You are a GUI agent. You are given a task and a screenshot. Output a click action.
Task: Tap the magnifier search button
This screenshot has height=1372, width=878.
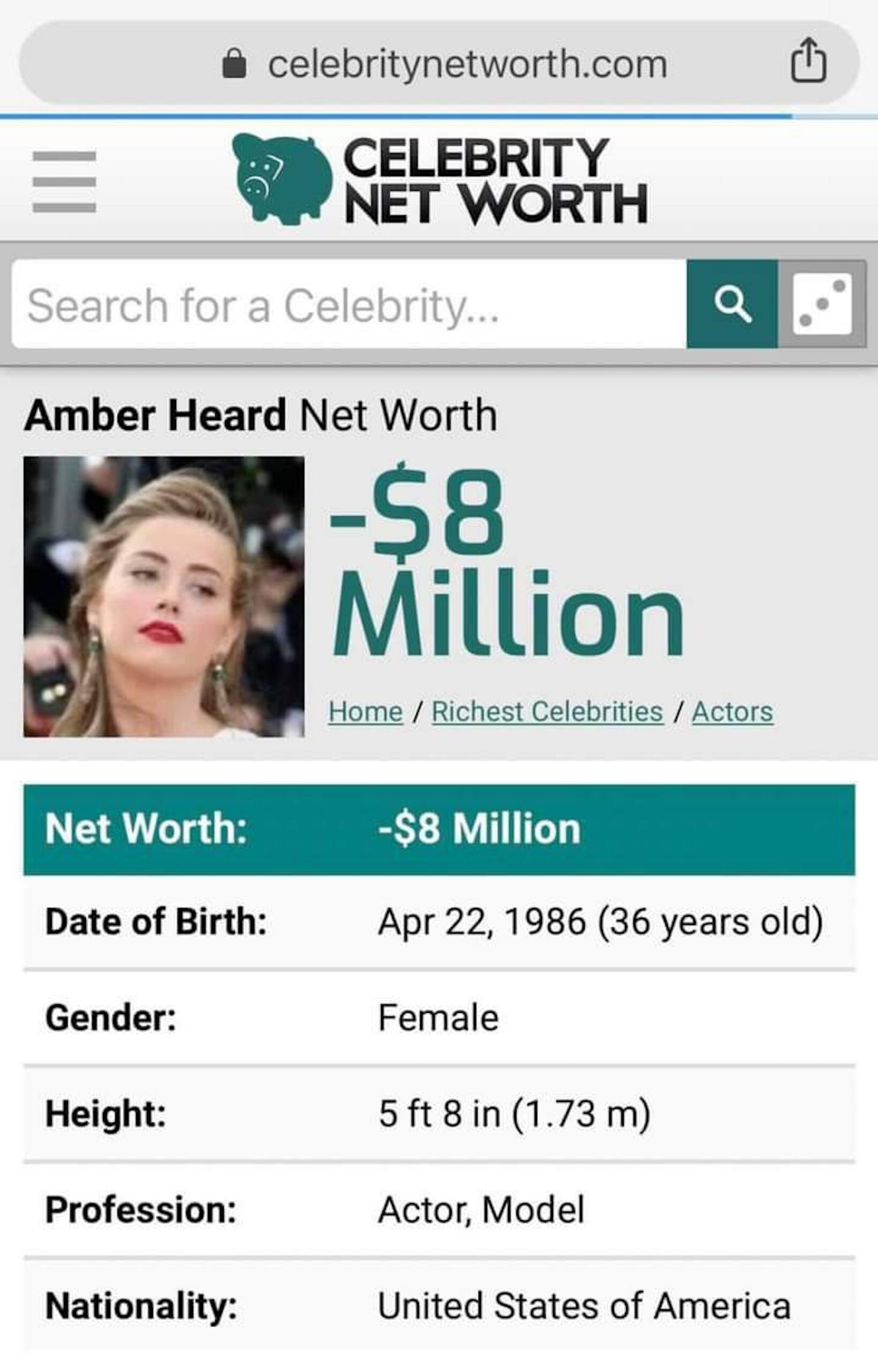click(x=732, y=304)
